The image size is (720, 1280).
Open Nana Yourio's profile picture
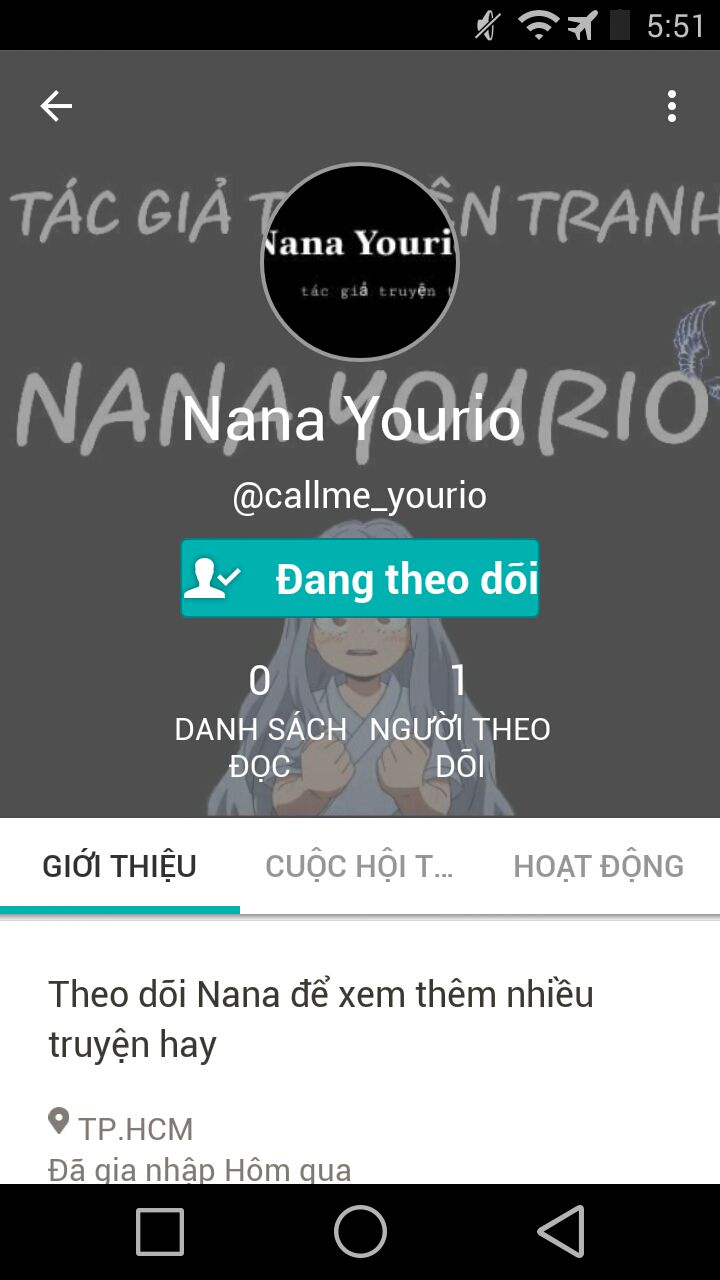tap(360, 262)
